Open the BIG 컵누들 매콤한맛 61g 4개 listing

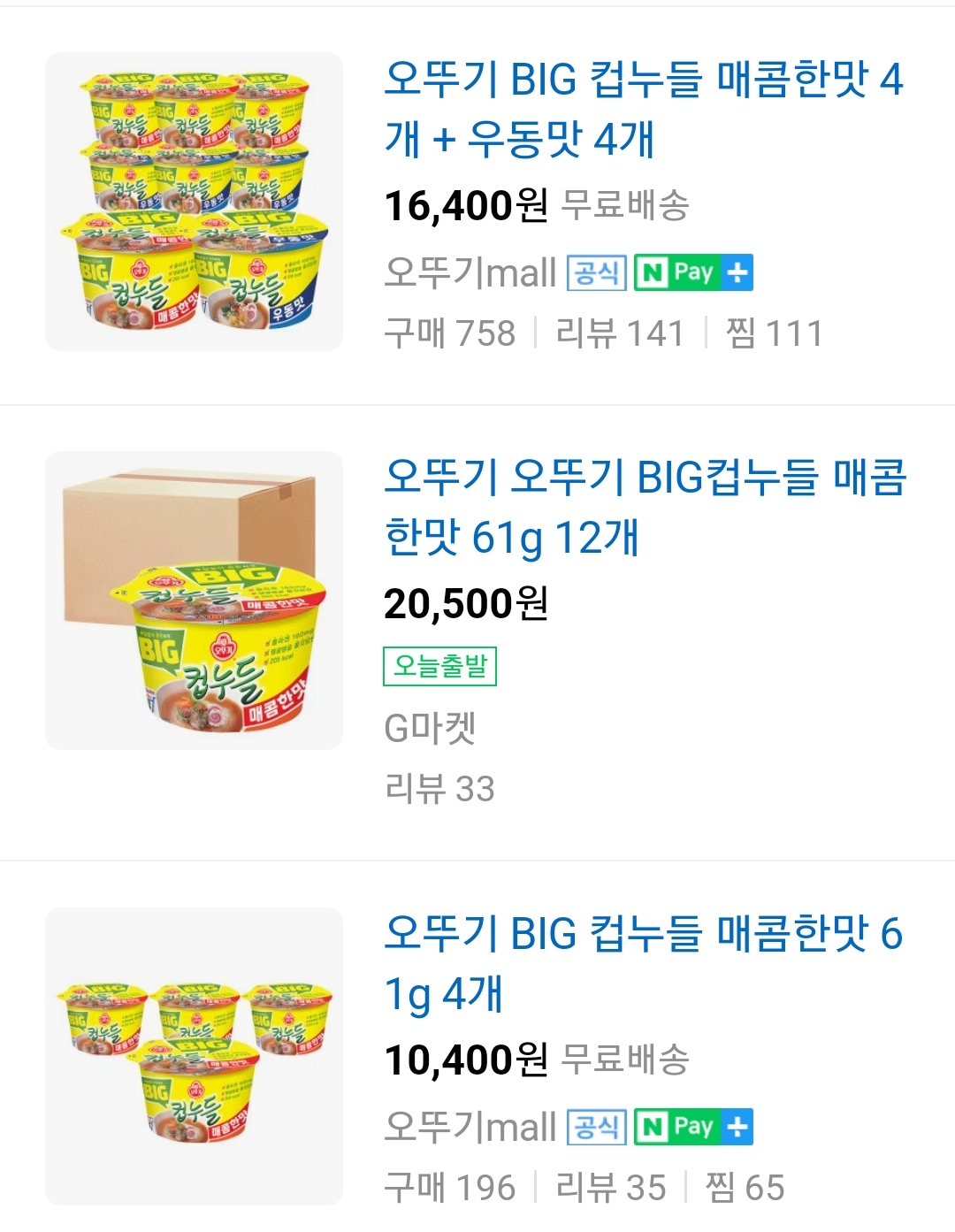644,963
